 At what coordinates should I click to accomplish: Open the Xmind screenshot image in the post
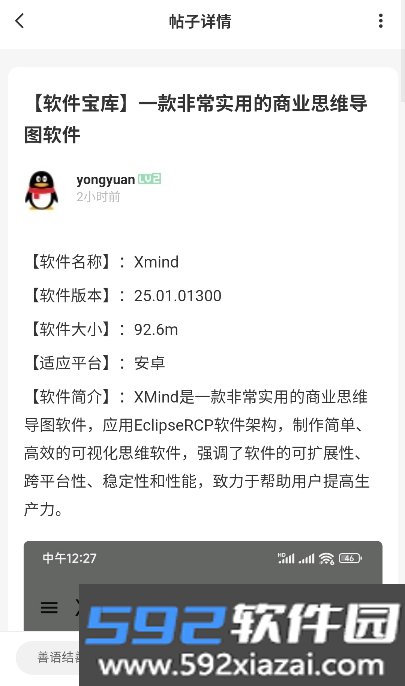click(202, 585)
